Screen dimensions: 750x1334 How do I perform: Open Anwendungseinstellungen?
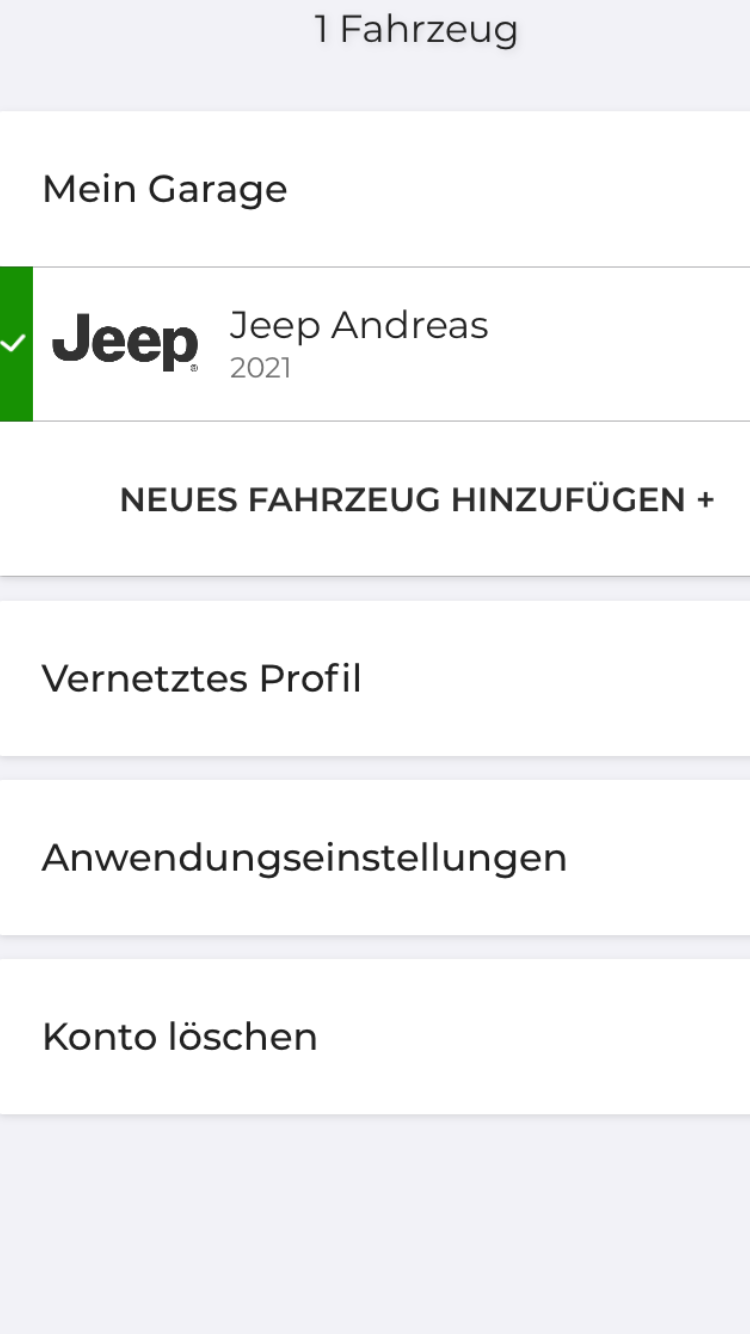(x=304, y=858)
